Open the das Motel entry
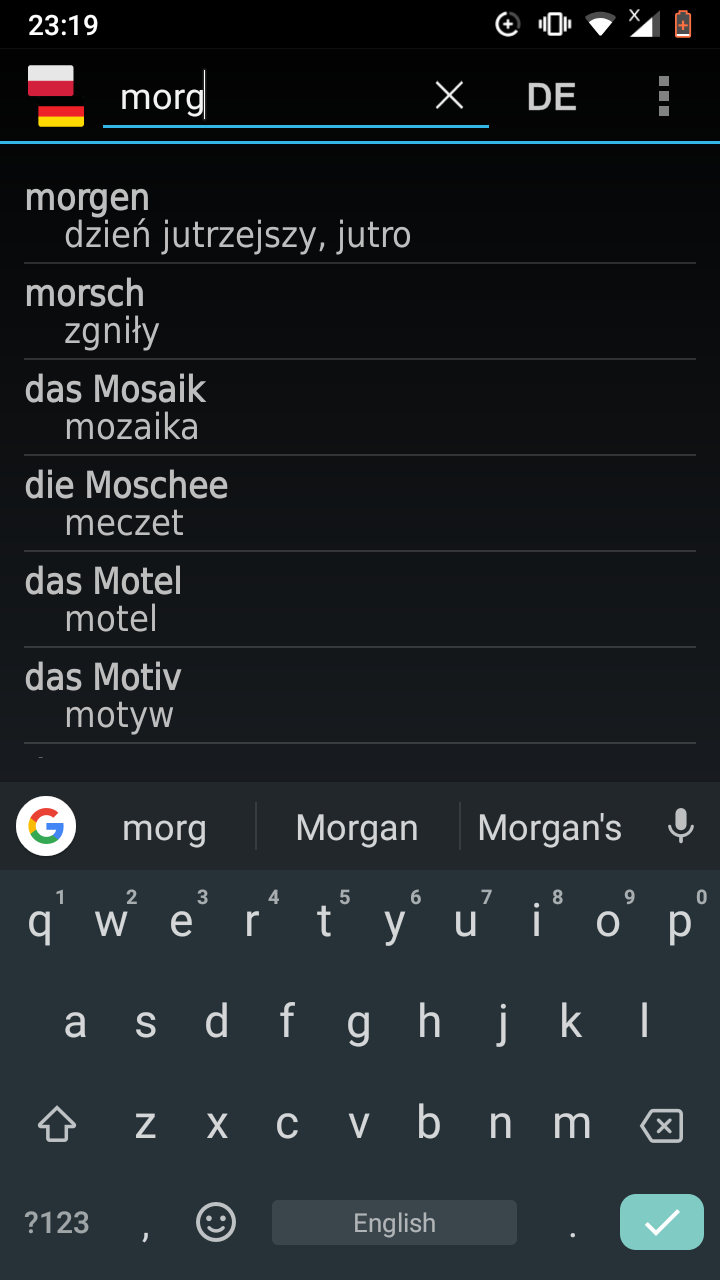 [360, 600]
